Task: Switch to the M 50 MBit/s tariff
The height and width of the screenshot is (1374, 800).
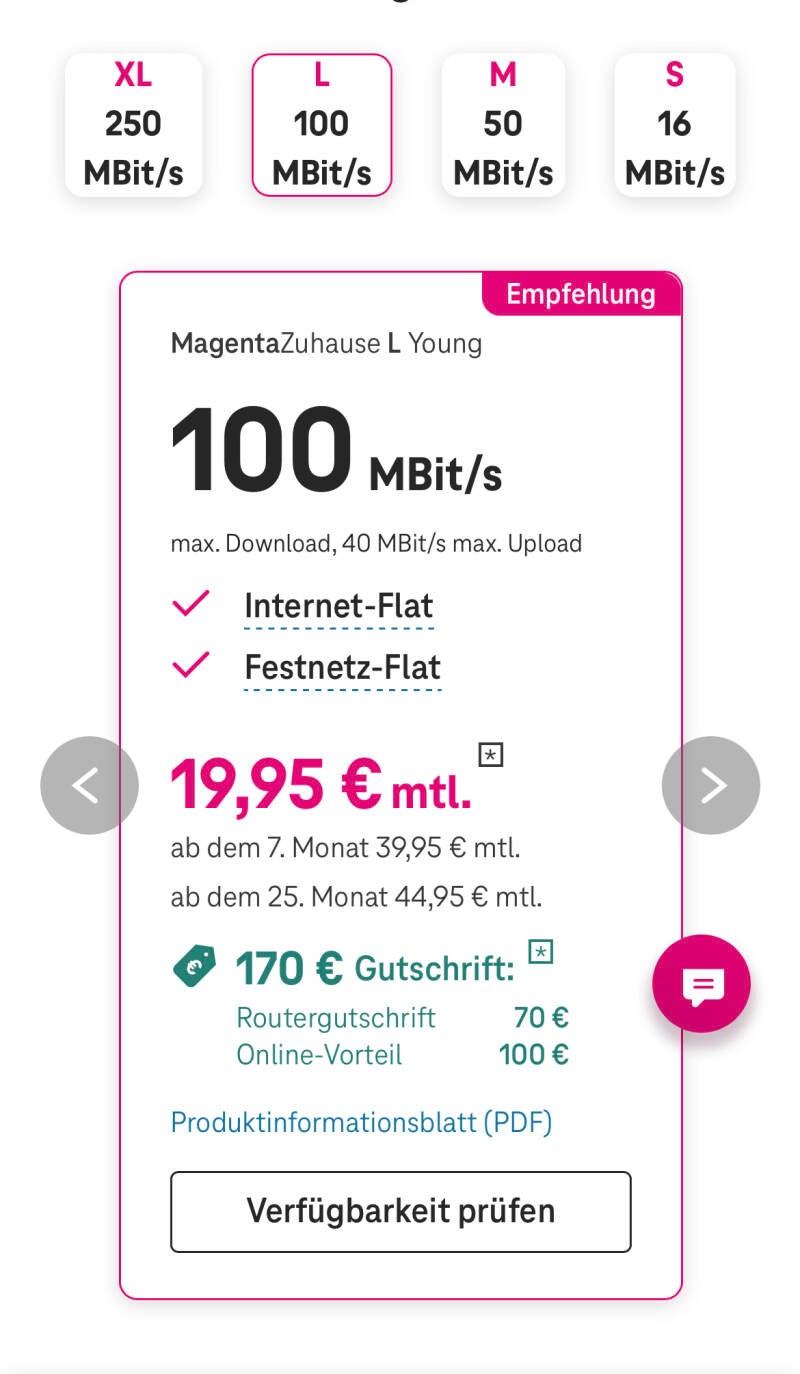Action: click(503, 125)
